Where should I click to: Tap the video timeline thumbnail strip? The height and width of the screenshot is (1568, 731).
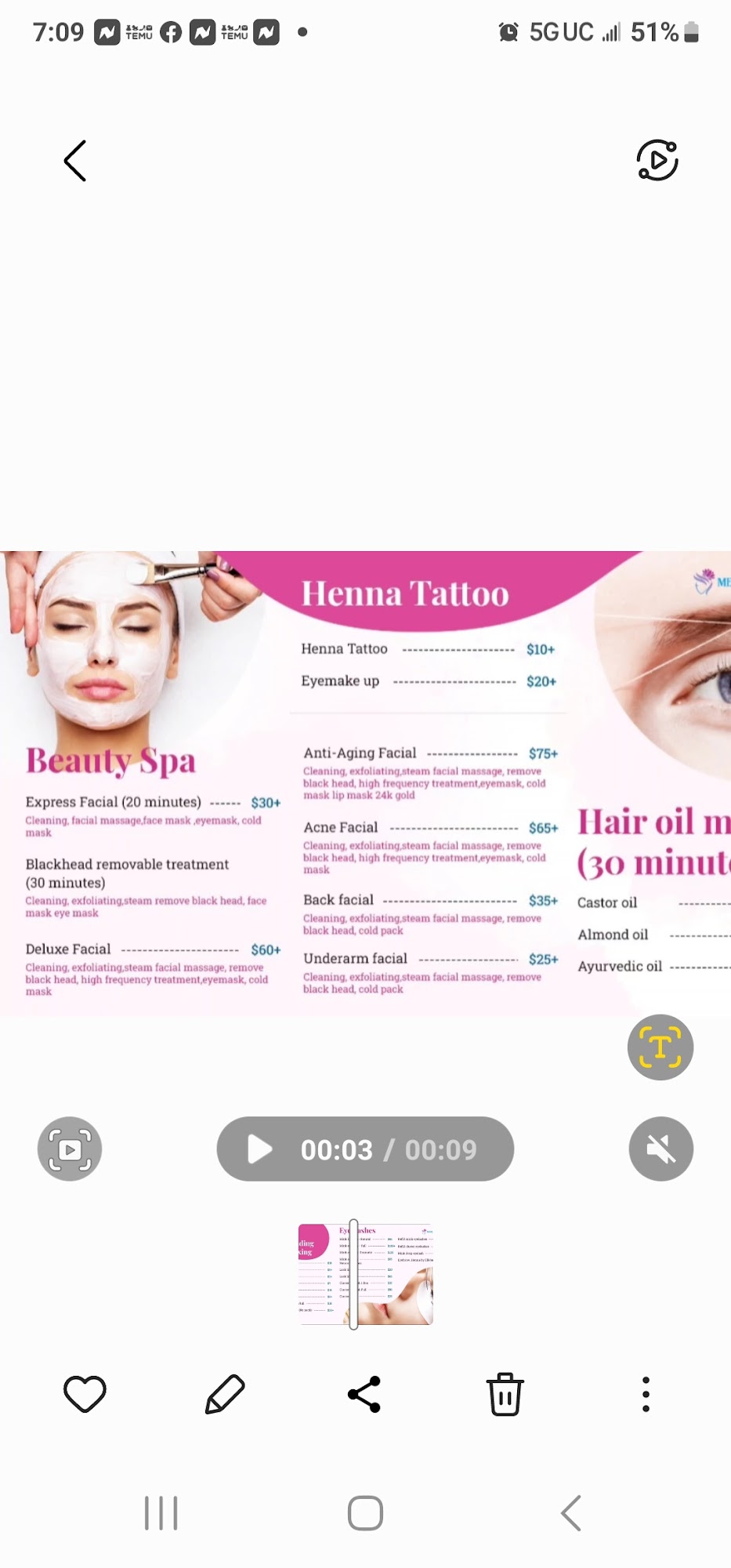(366, 1274)
